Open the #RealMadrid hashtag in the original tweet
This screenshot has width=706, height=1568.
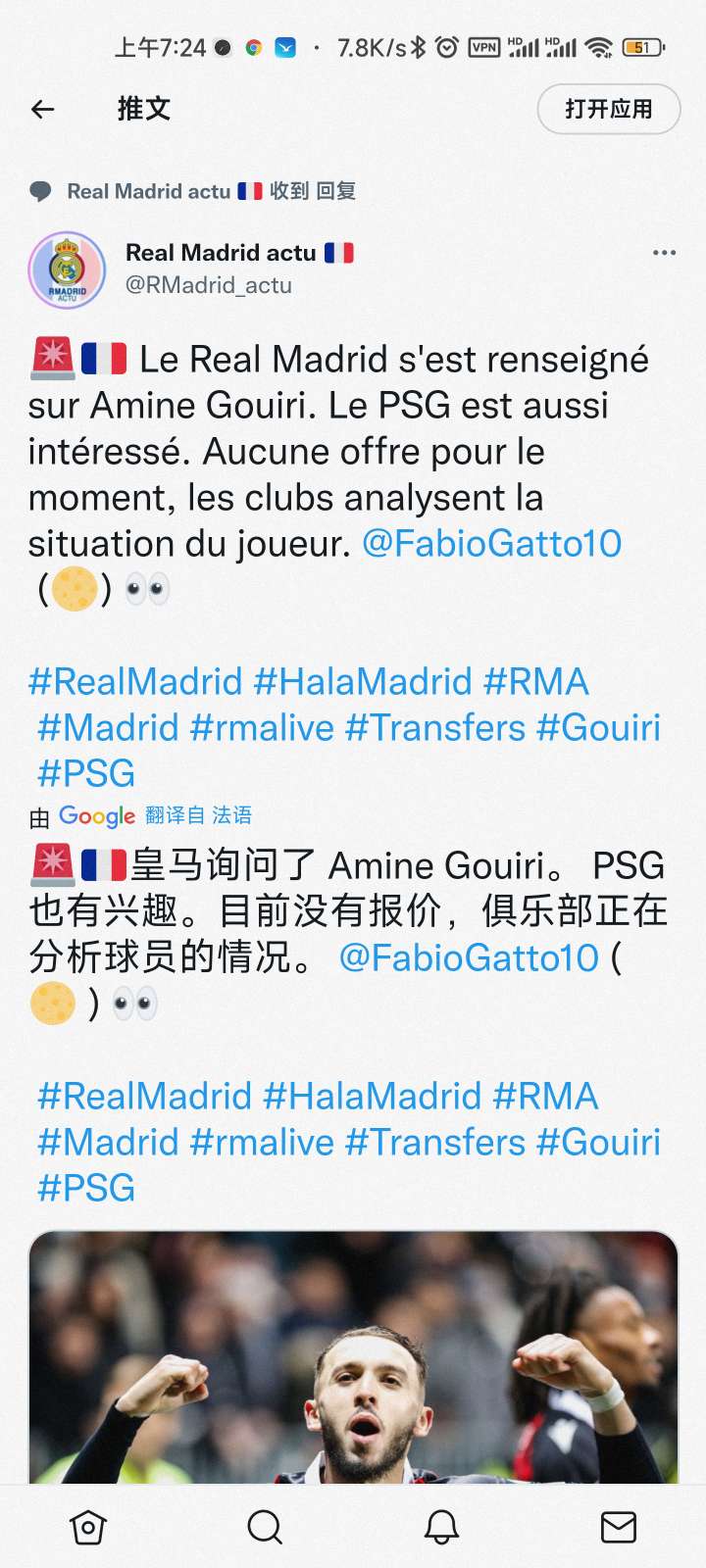[x=135, y=682]
